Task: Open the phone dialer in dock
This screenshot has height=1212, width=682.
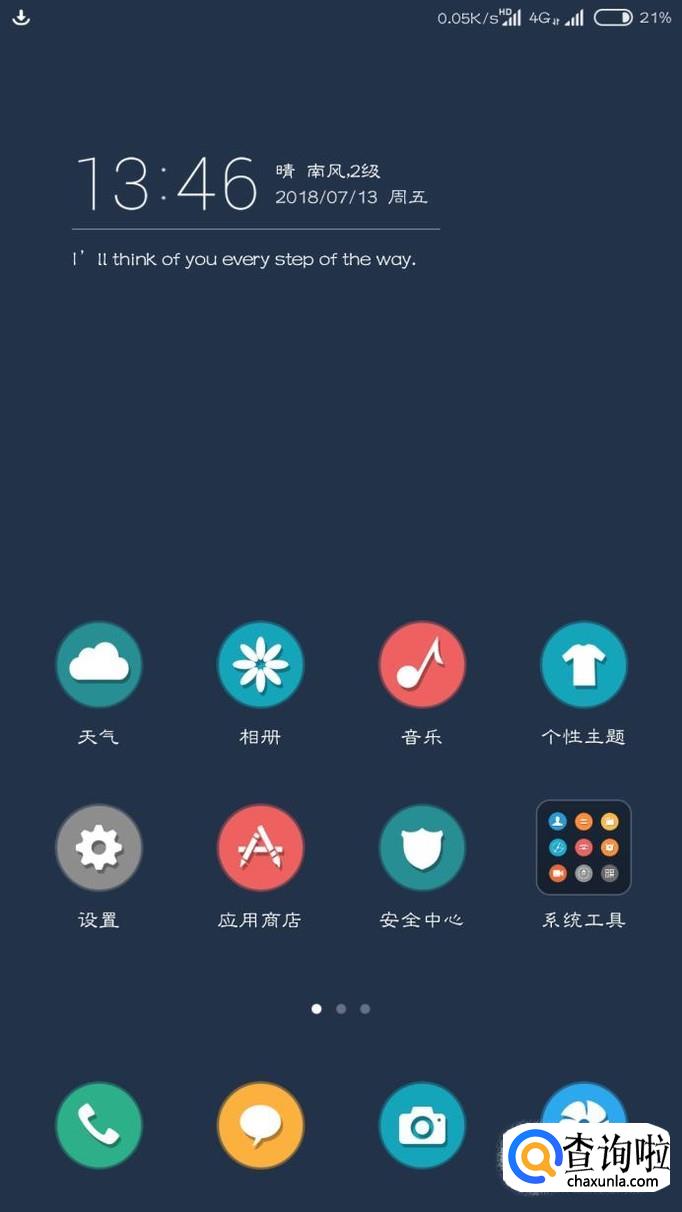Action: tap(99, 1126)
